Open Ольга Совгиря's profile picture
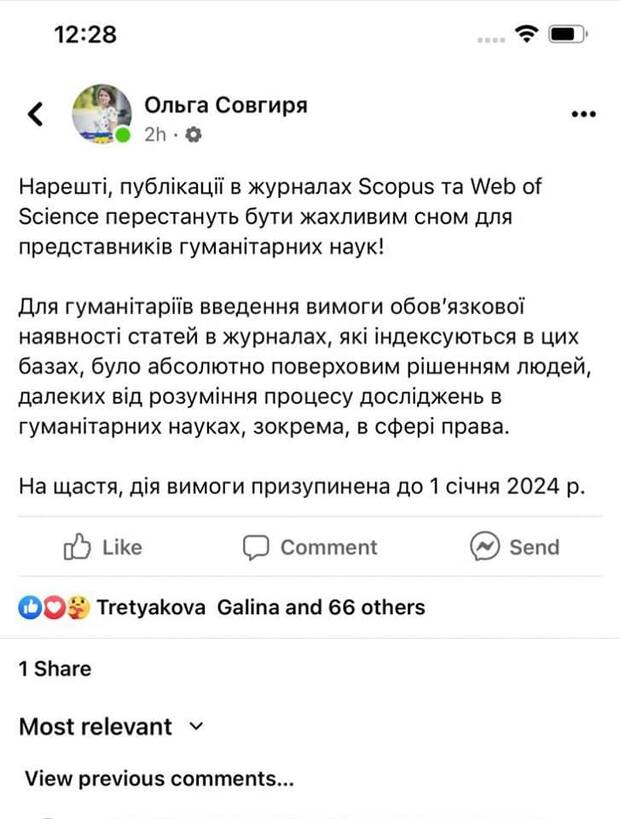This screenshot has width=620, height=819. [102, 115]
